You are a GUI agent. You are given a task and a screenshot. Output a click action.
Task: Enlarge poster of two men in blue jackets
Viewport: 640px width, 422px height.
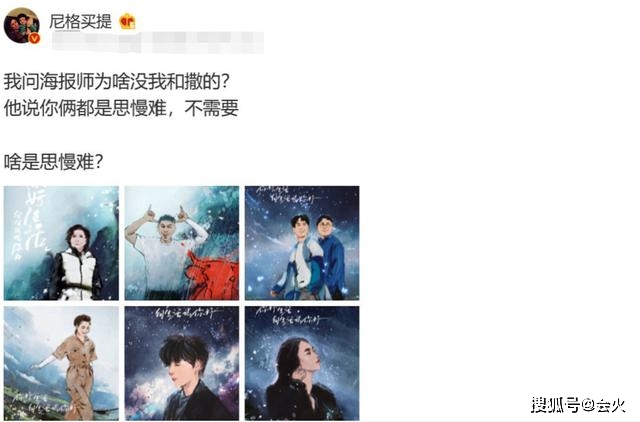click(302, 243)
